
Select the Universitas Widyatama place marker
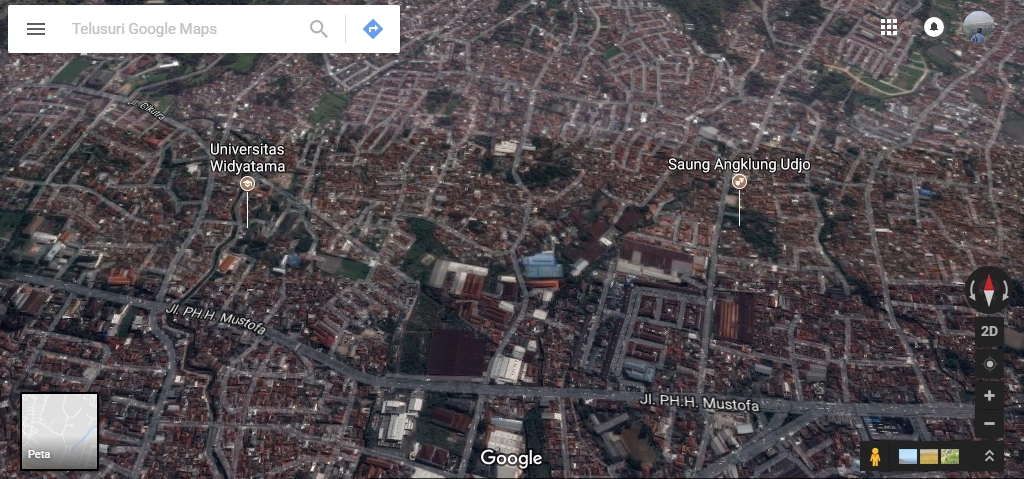point(247,183)
